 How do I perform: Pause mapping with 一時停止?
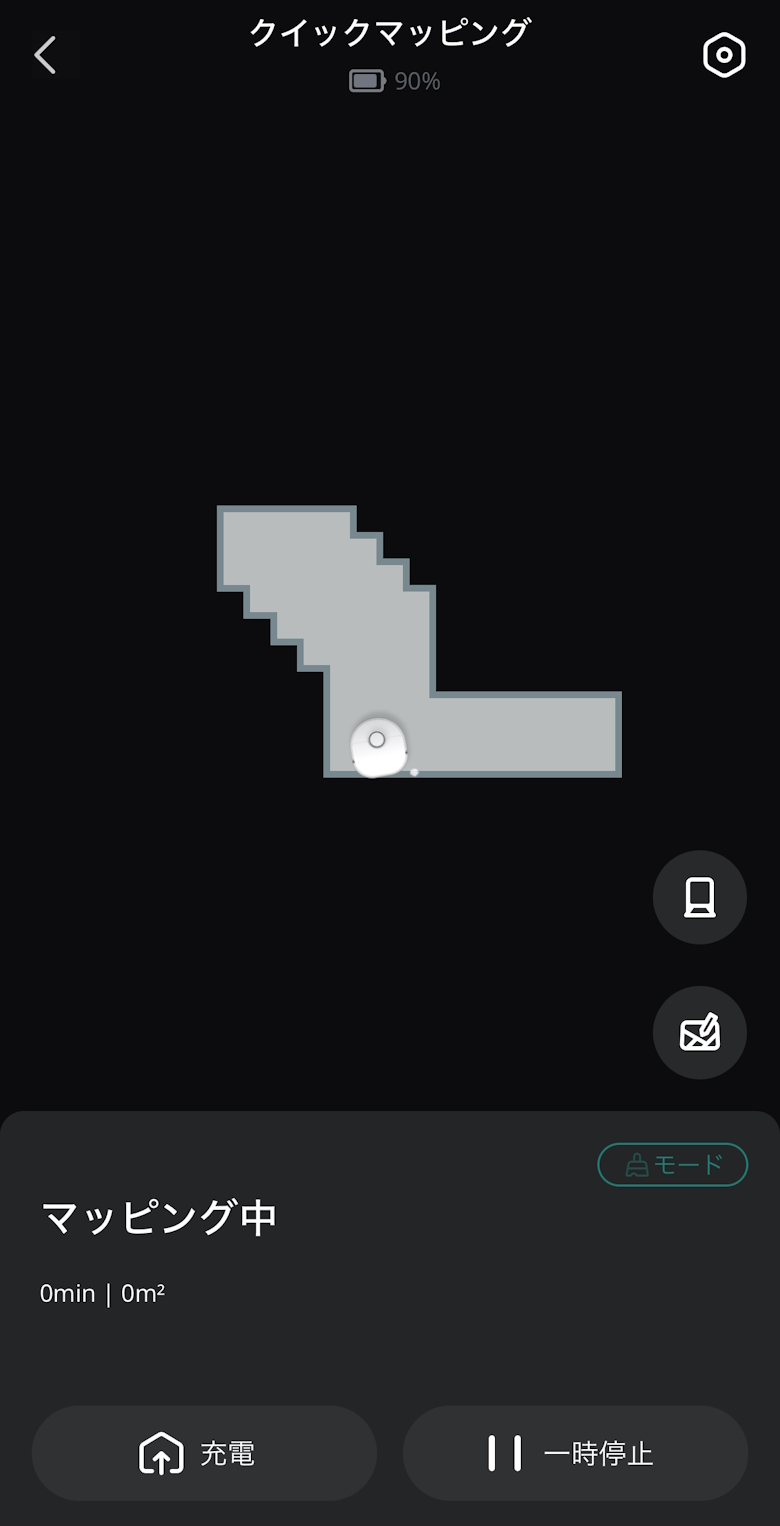click(575, 1453)
